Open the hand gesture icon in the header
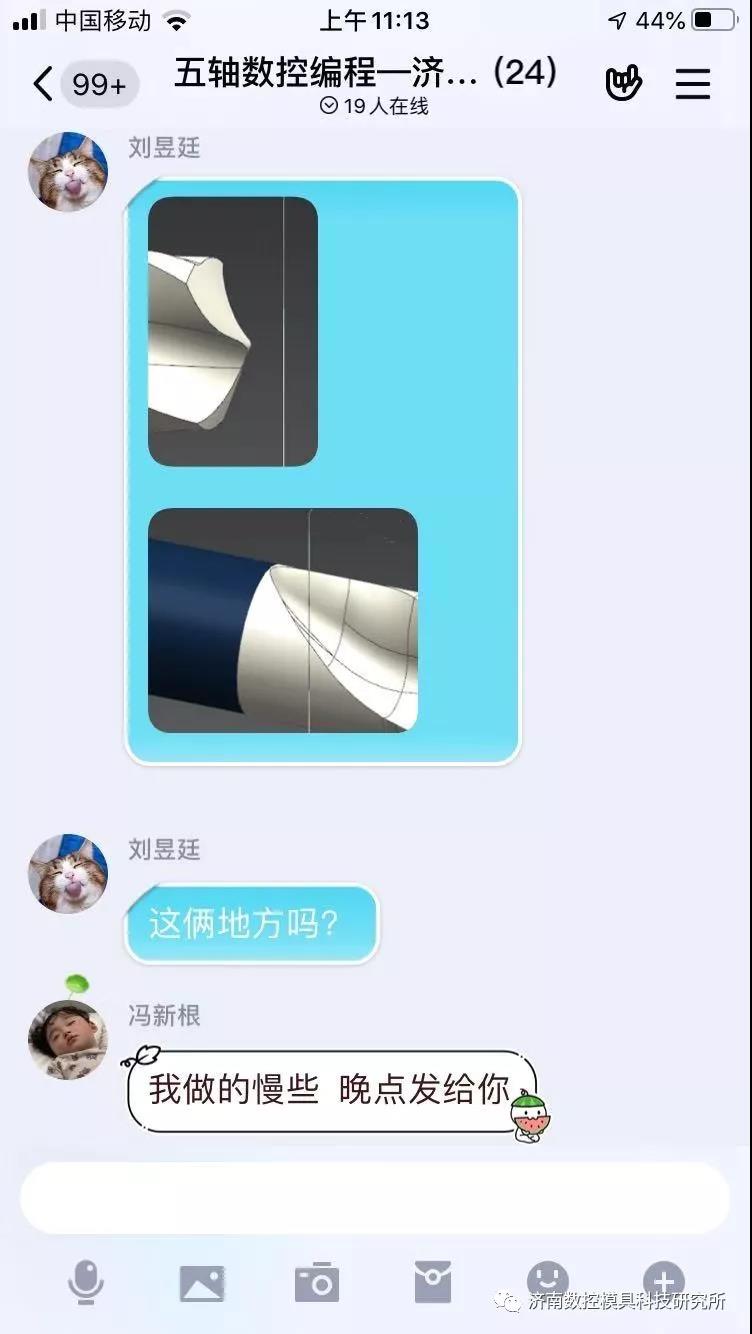 click(x=623, y=84)
